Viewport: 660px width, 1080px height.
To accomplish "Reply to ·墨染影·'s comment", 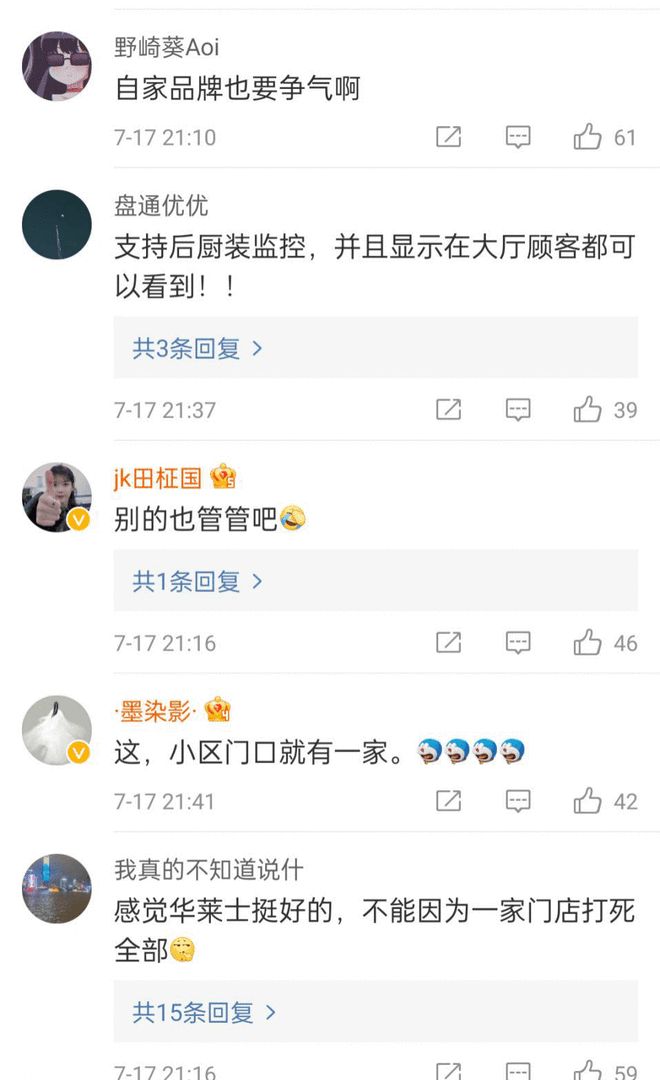I will click(518, 801).
